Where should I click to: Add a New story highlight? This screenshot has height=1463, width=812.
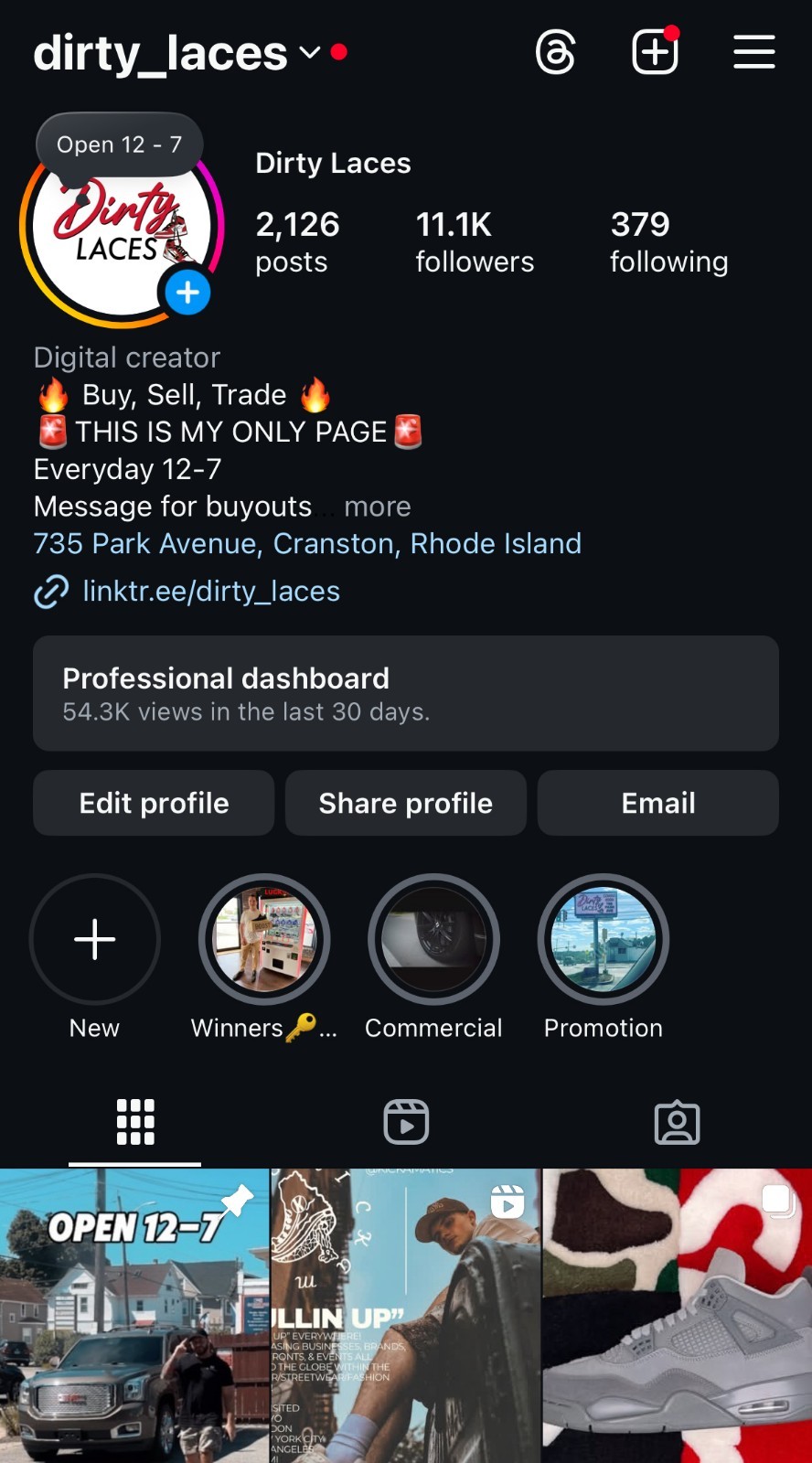coord(95,940)
